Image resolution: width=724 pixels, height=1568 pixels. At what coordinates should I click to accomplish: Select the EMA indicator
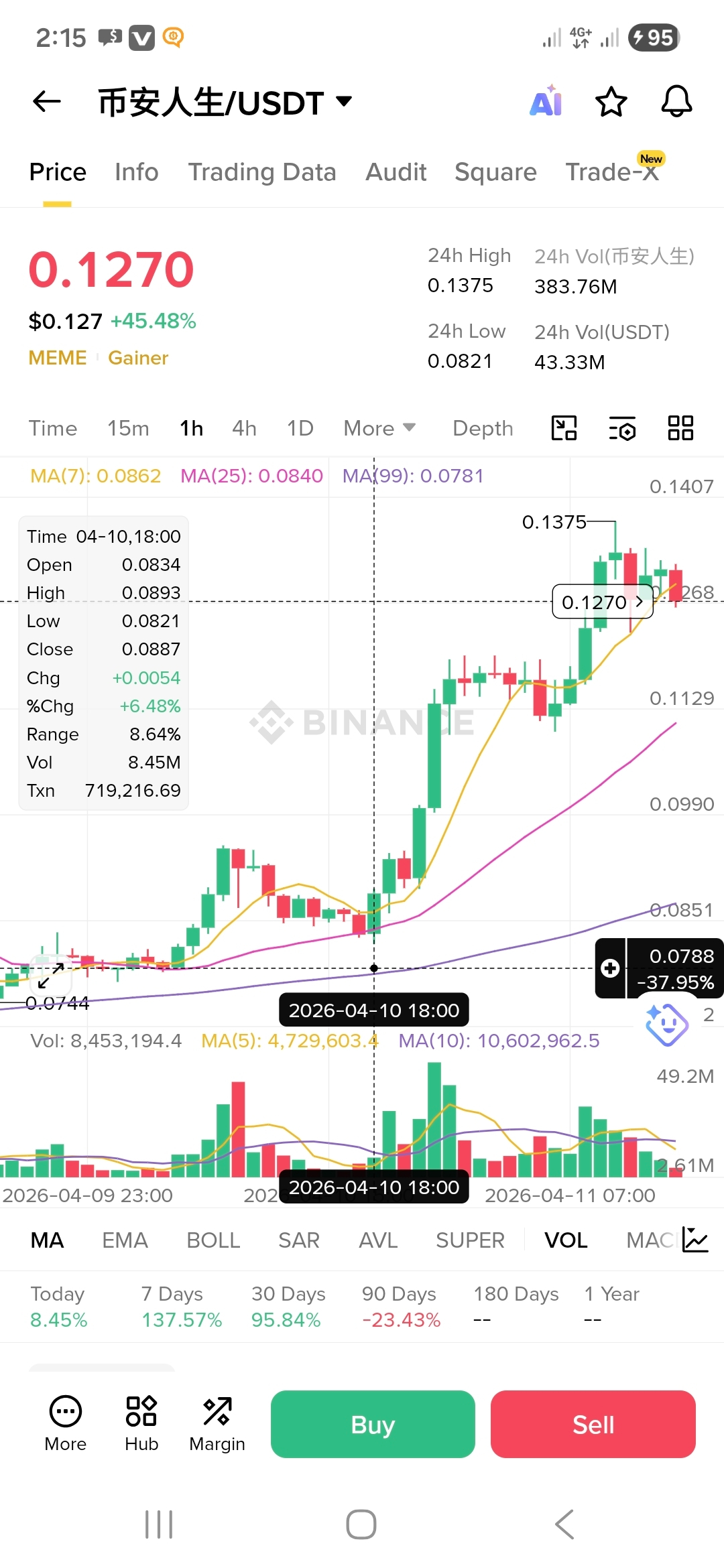(x=125, y=1240)
